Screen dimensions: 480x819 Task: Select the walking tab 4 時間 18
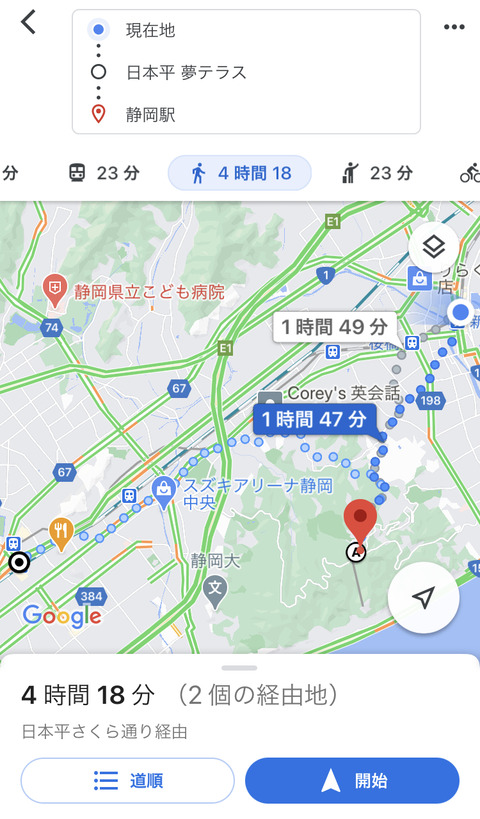coord(240,173)
